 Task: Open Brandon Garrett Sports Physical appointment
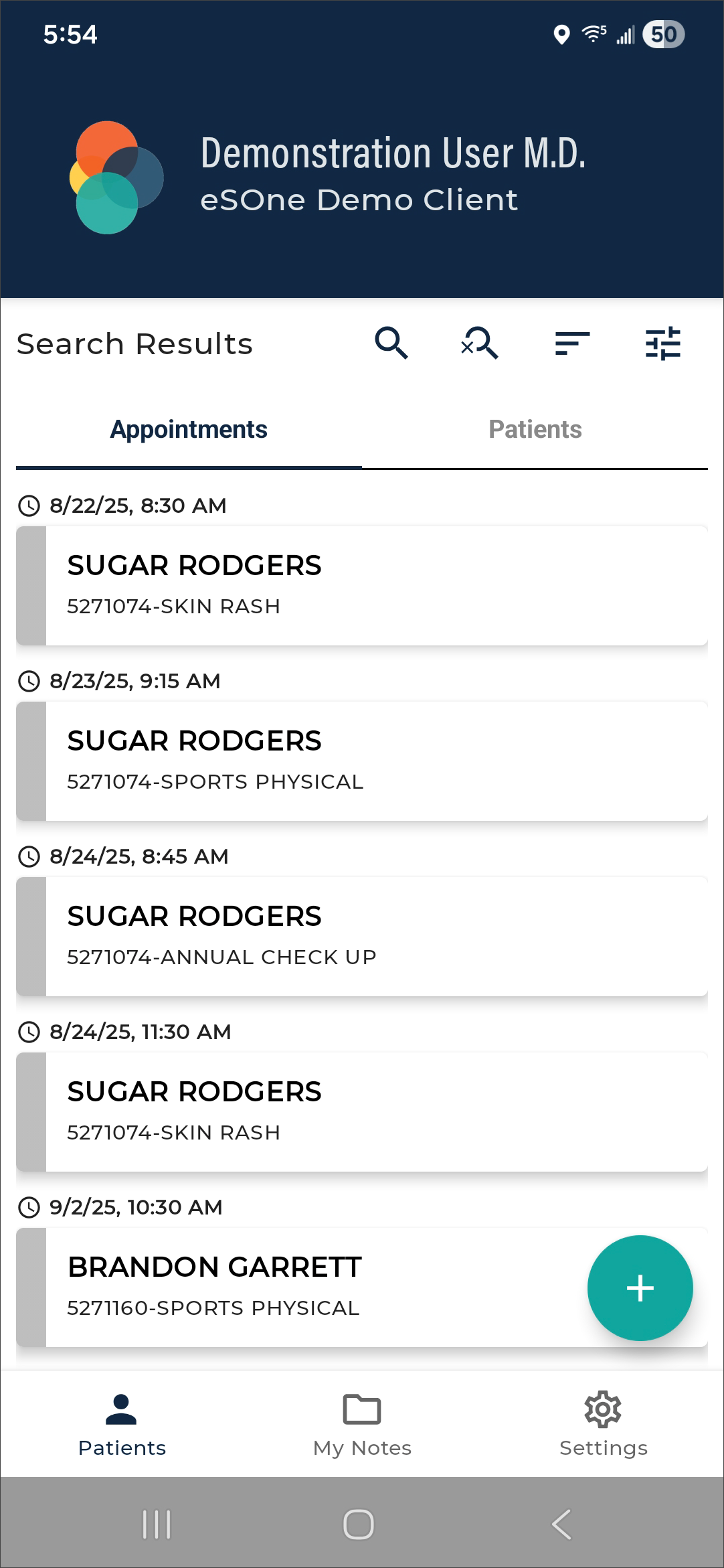pos(301,1287)
